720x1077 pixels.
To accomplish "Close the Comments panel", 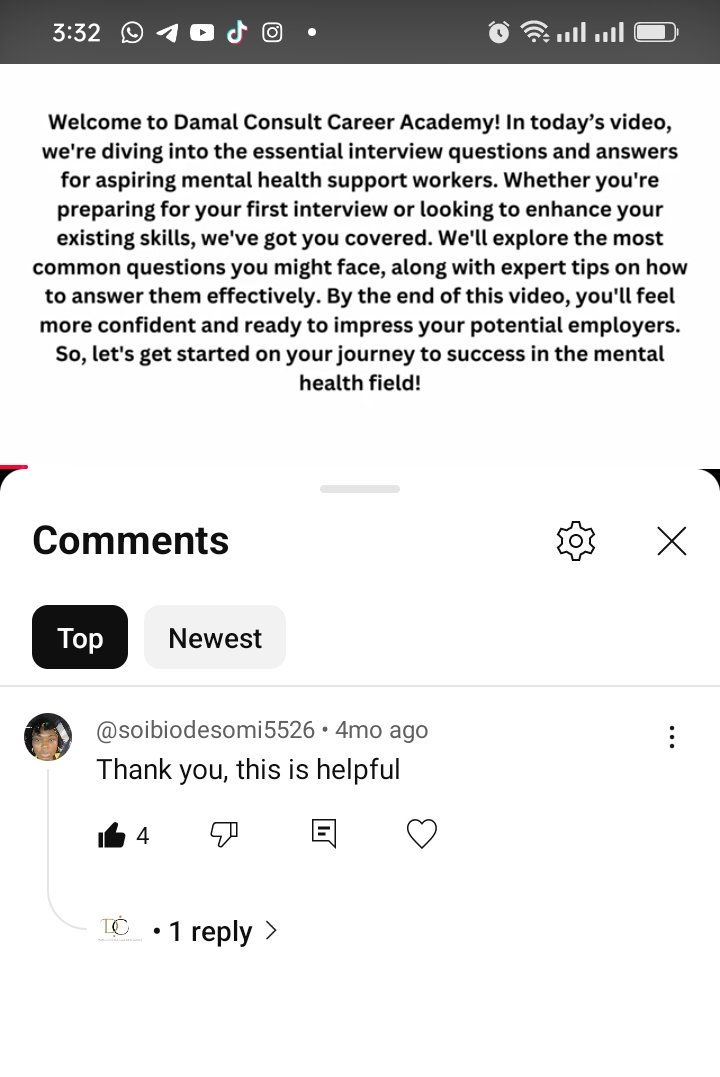I will click(671, 541).
